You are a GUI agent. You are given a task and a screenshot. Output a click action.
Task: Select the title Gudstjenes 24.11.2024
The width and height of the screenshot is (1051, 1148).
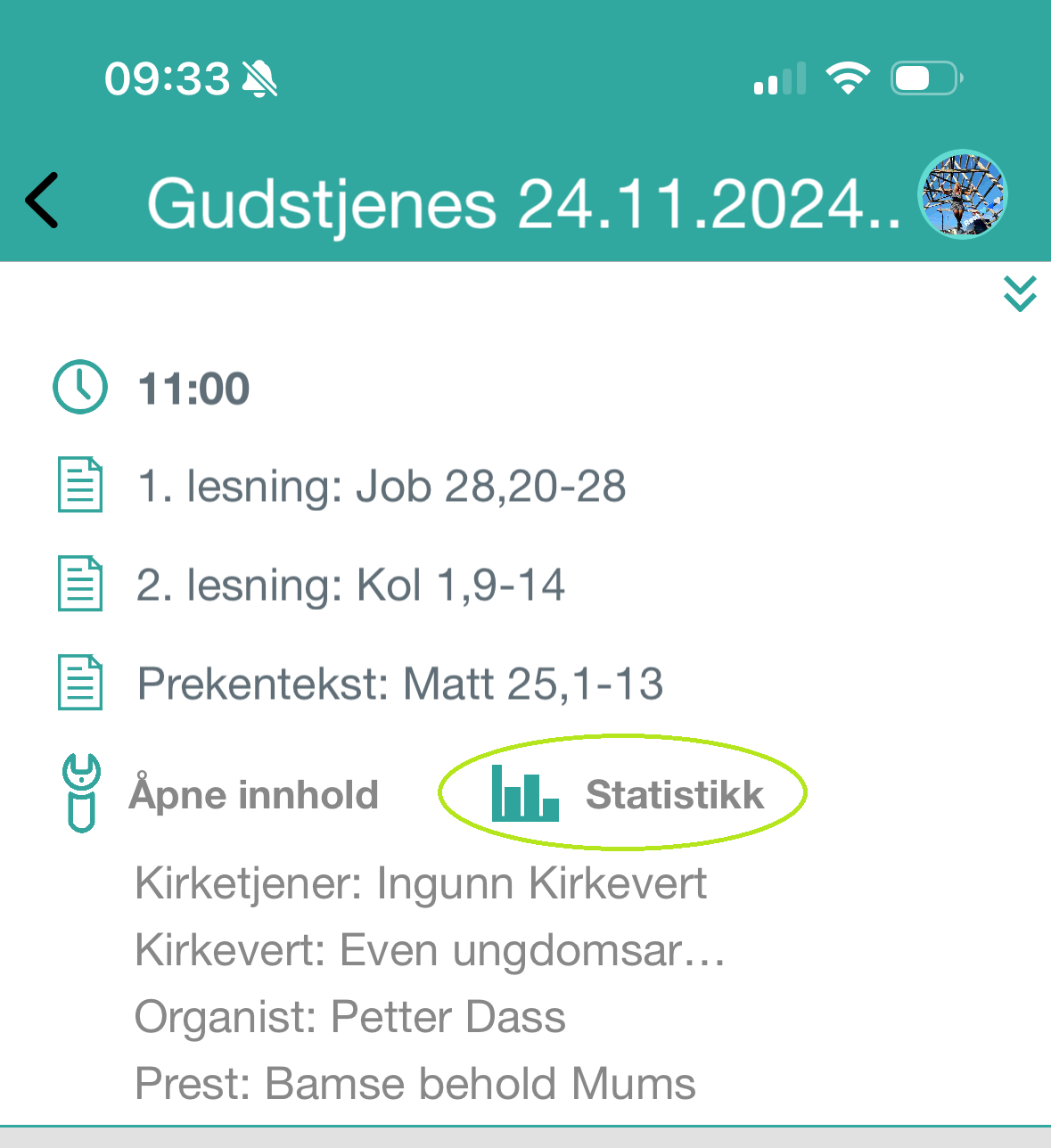[526, 203]
